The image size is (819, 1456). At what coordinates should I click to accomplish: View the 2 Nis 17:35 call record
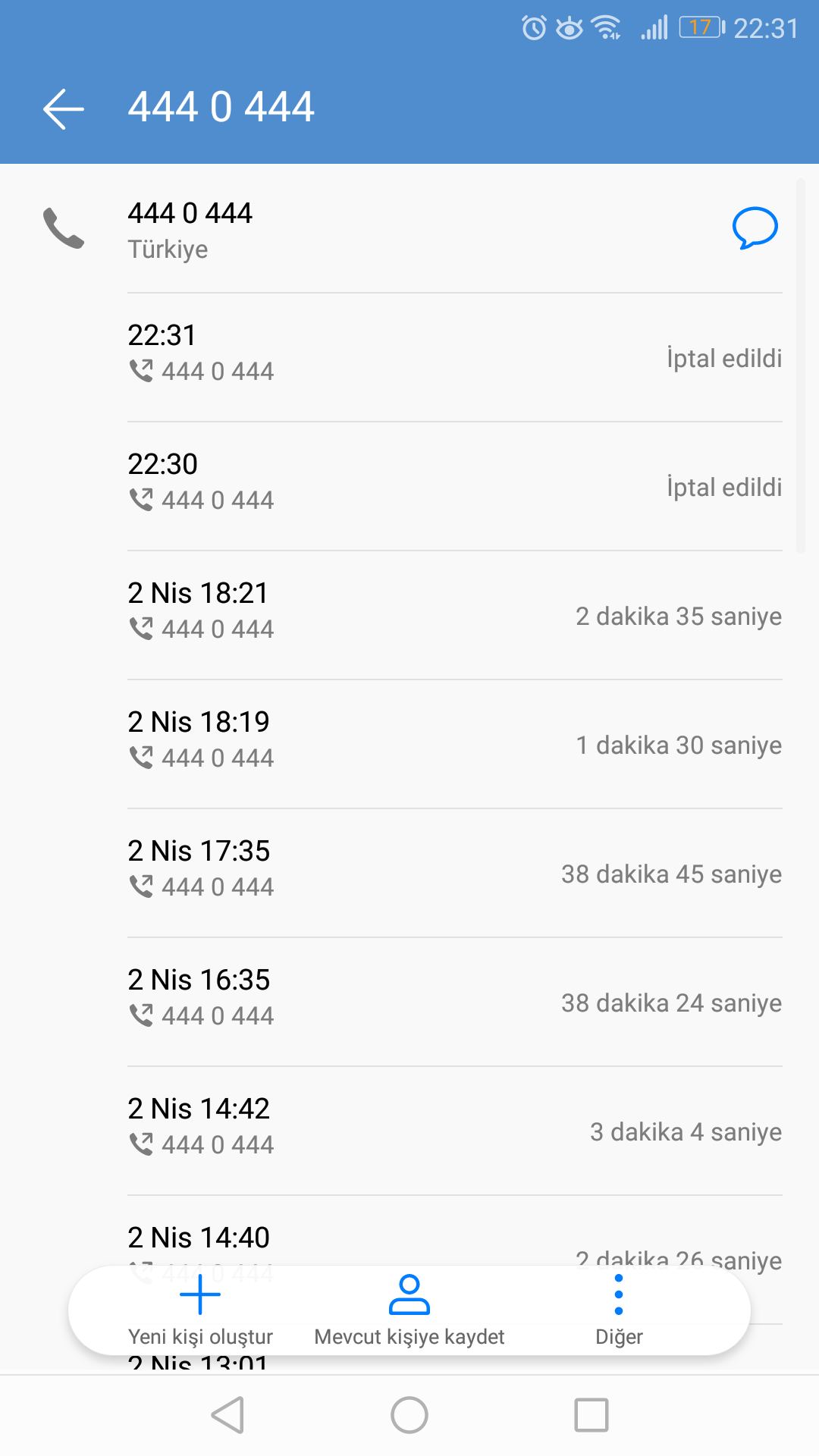[x=455, y=874]
